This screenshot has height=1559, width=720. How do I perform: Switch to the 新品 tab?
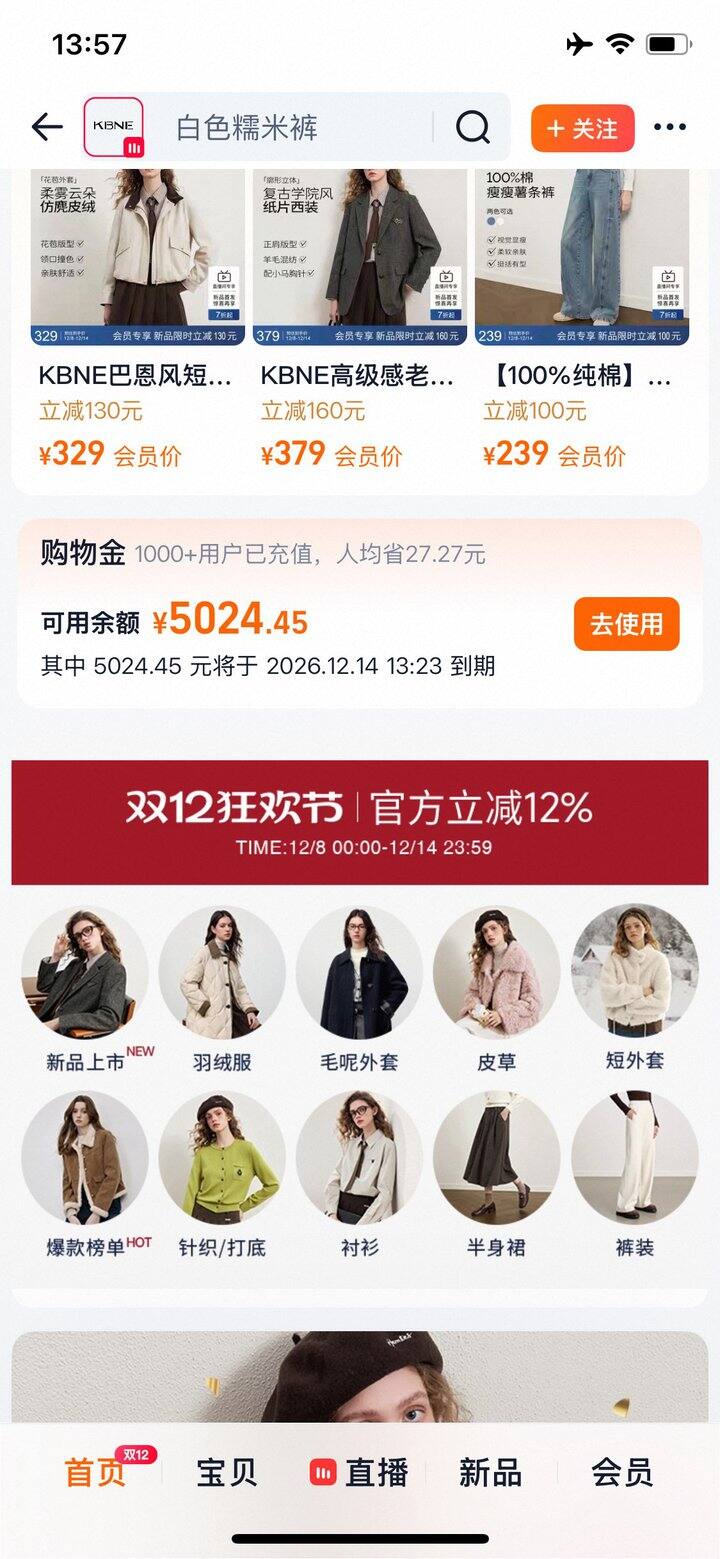[490, 1473]
